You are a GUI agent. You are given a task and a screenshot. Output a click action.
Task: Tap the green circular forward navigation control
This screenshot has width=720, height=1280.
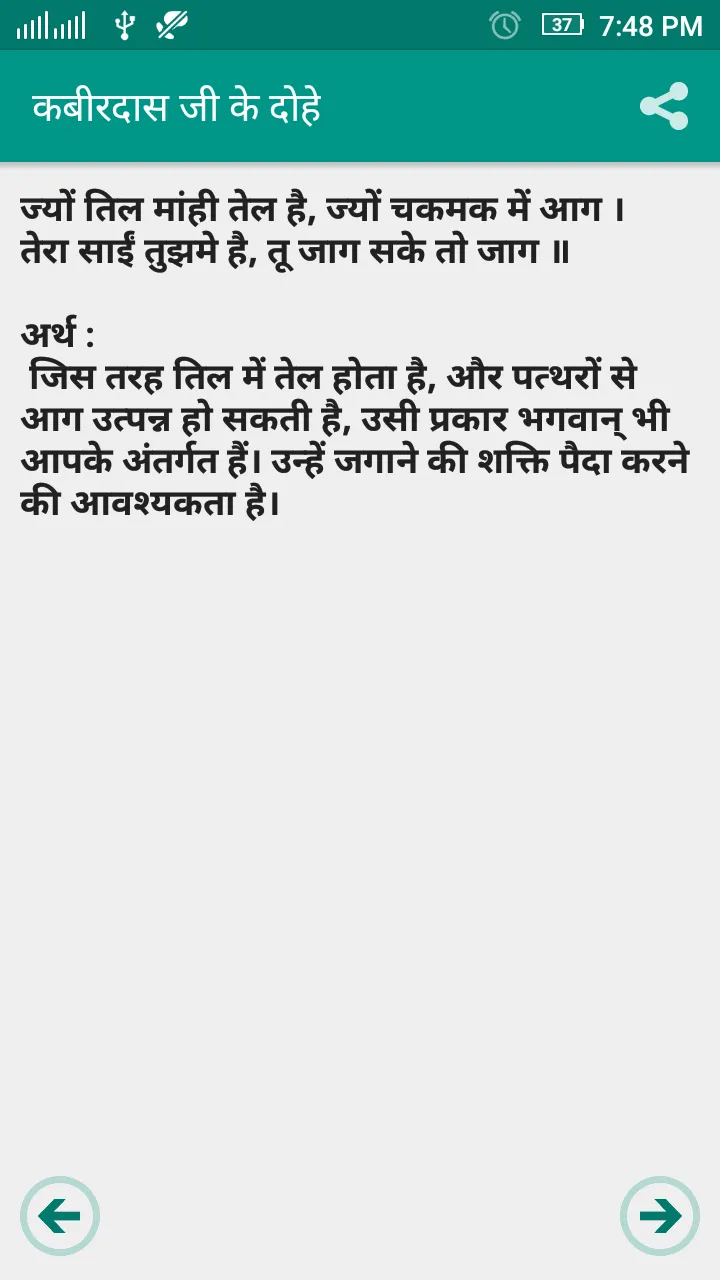point(658,1216)
